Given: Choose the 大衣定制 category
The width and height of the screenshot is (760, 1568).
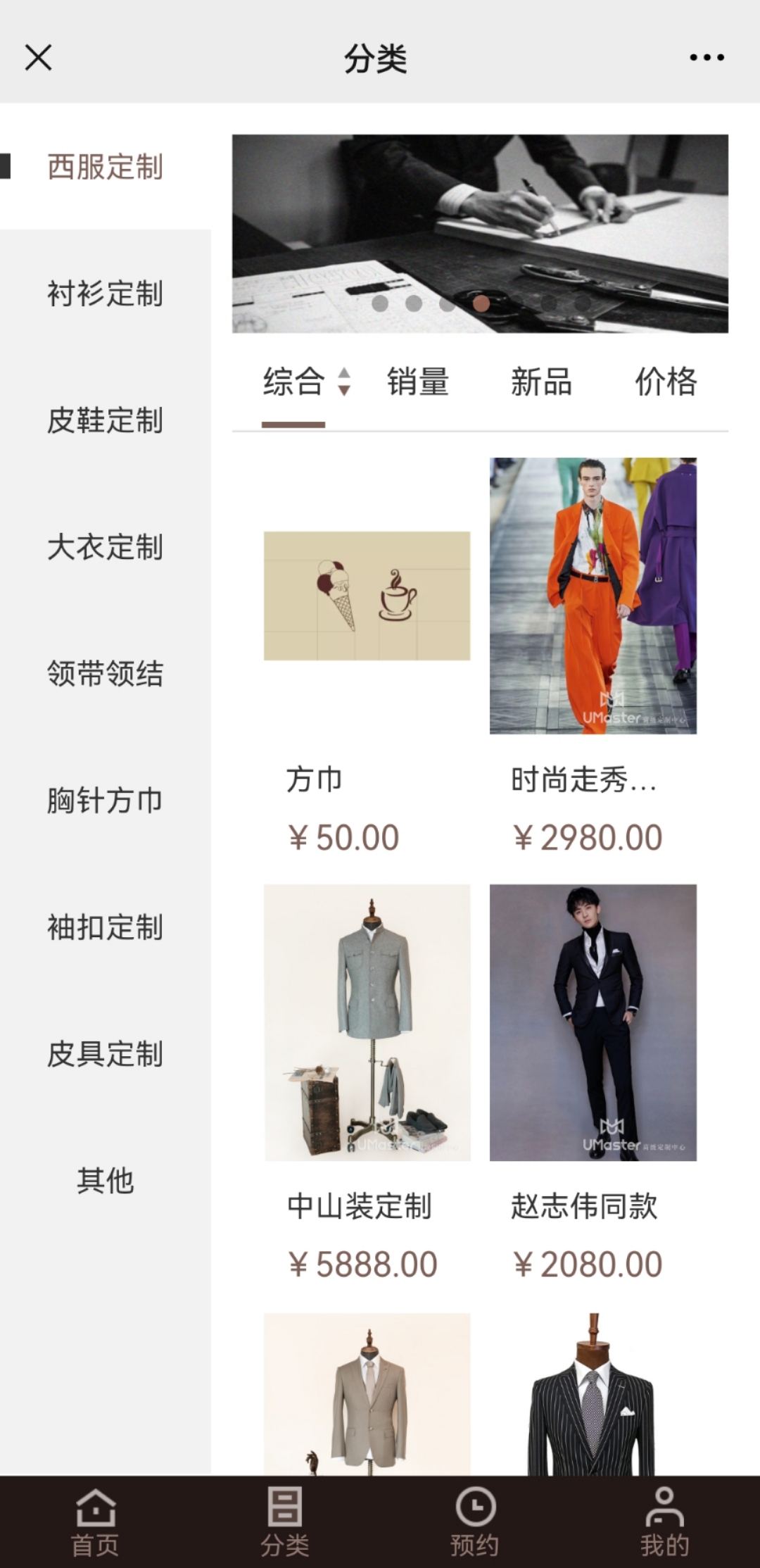Looking at the screenshot, I should click(x=106, y=547).
